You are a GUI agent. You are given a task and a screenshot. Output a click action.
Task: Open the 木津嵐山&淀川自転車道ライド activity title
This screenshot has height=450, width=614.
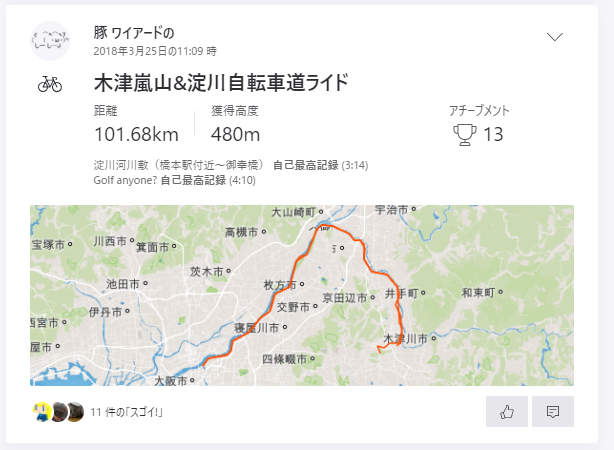(x=221, y=83)
